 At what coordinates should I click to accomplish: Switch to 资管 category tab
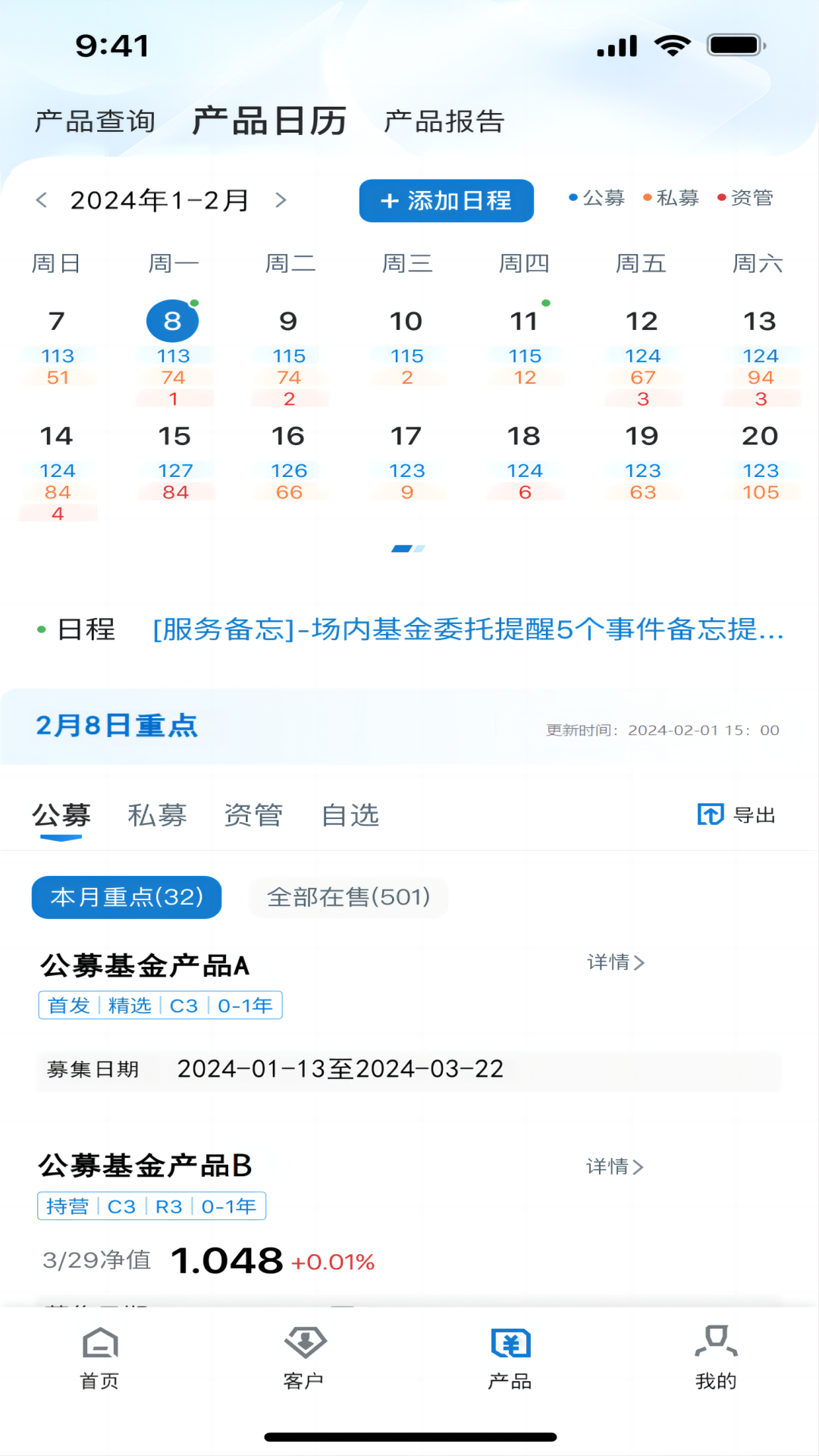click(253, 816)
